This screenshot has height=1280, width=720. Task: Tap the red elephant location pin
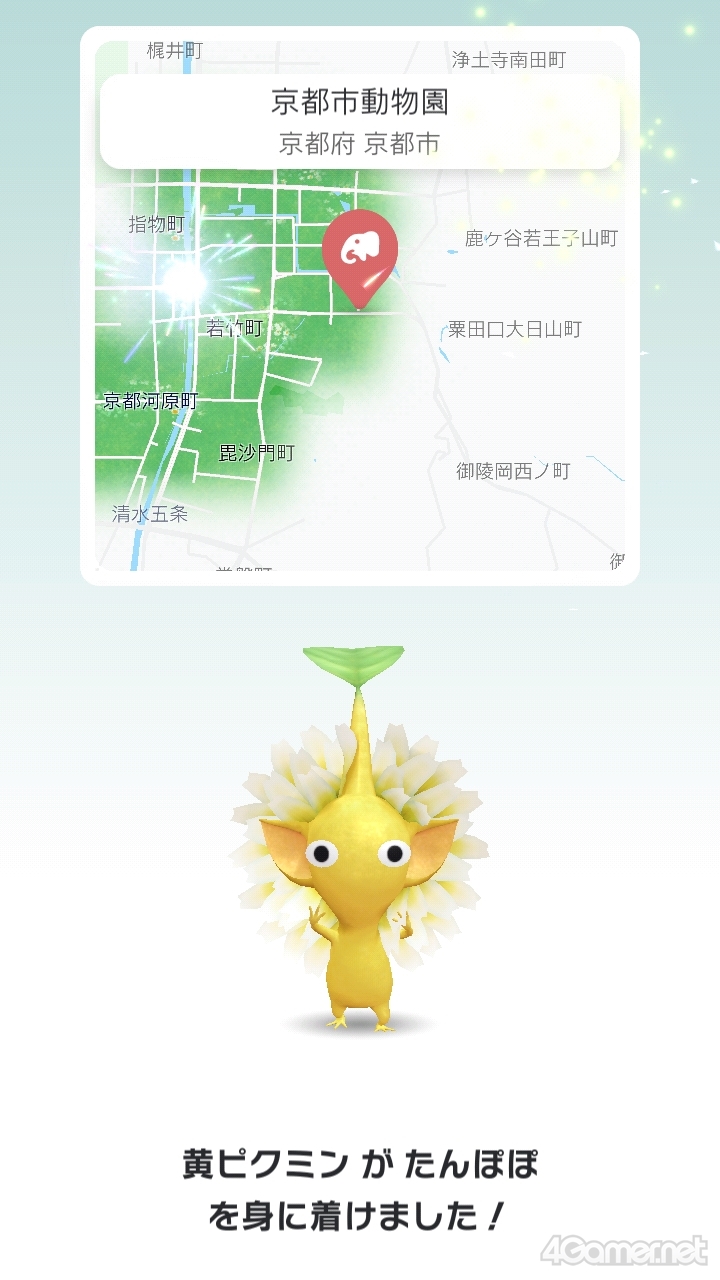click(x=360, y=251)
